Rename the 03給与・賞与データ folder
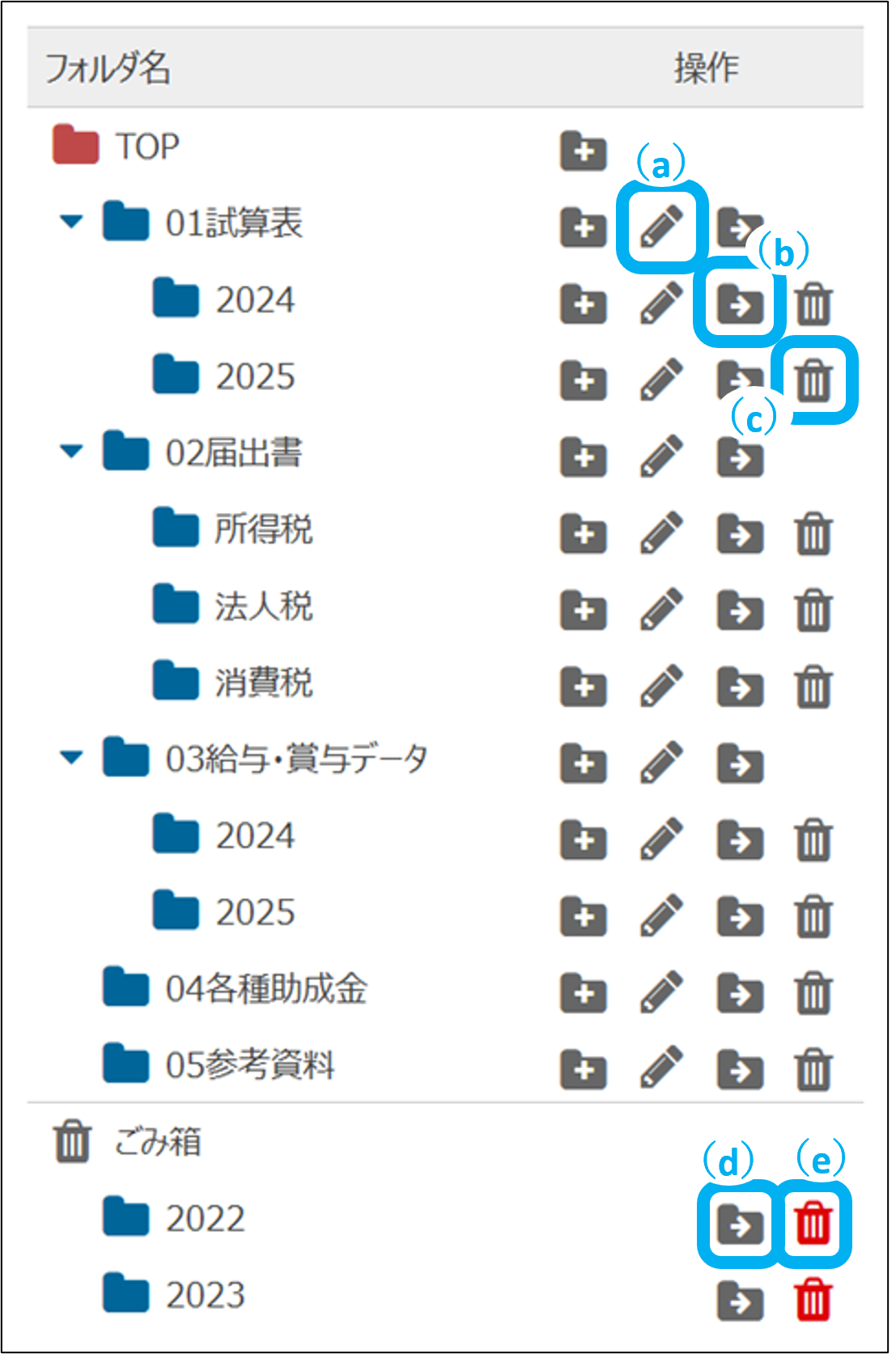The width and height of the screenshot is (896, 1354). point(661,763)
